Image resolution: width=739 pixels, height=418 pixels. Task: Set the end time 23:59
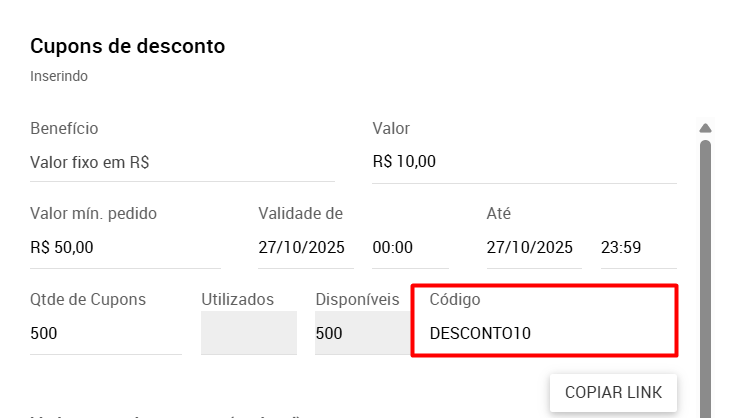coord(635,248)
